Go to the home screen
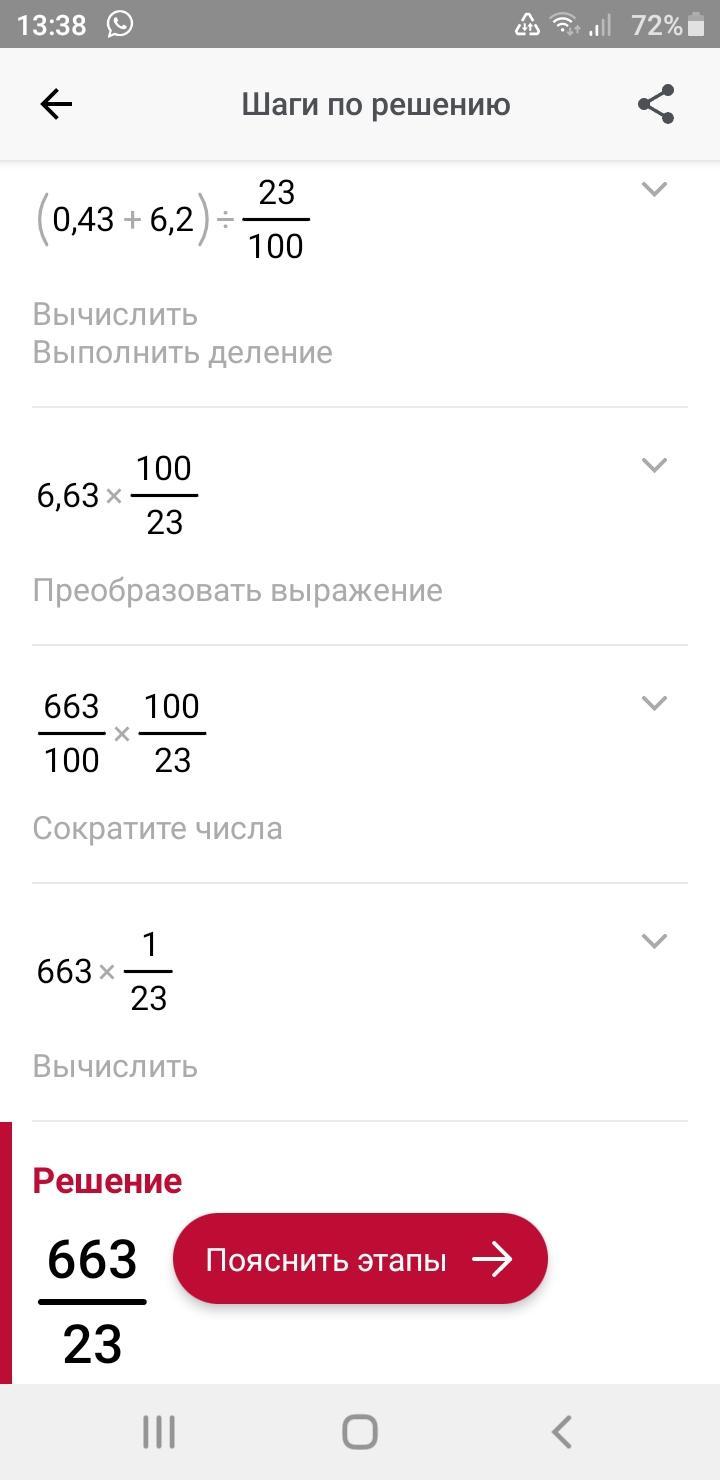 360,1432
